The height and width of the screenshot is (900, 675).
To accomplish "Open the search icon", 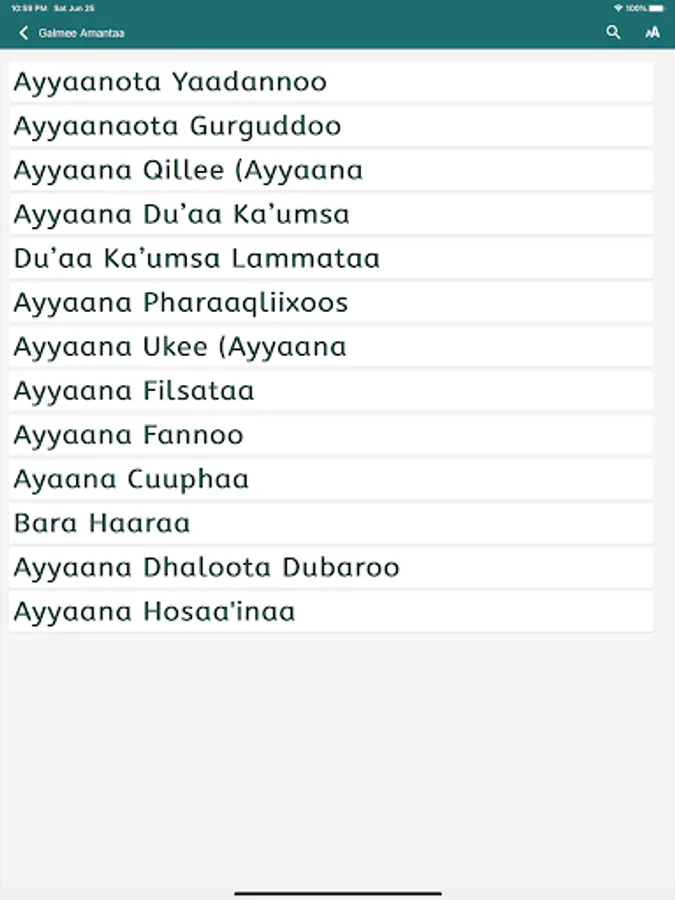I will (613, 33).
